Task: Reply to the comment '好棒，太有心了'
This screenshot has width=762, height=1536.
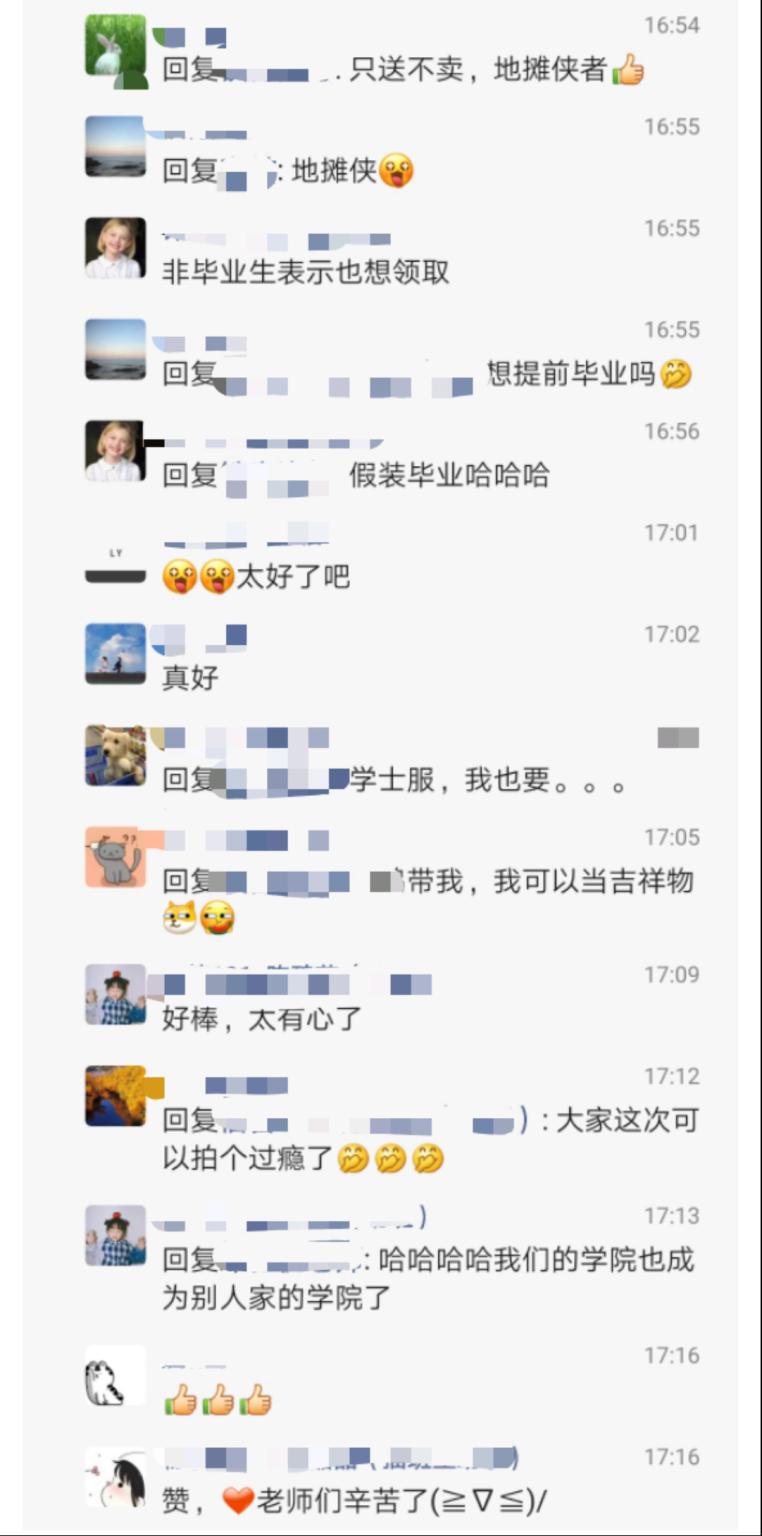Action: [262, 1020]
